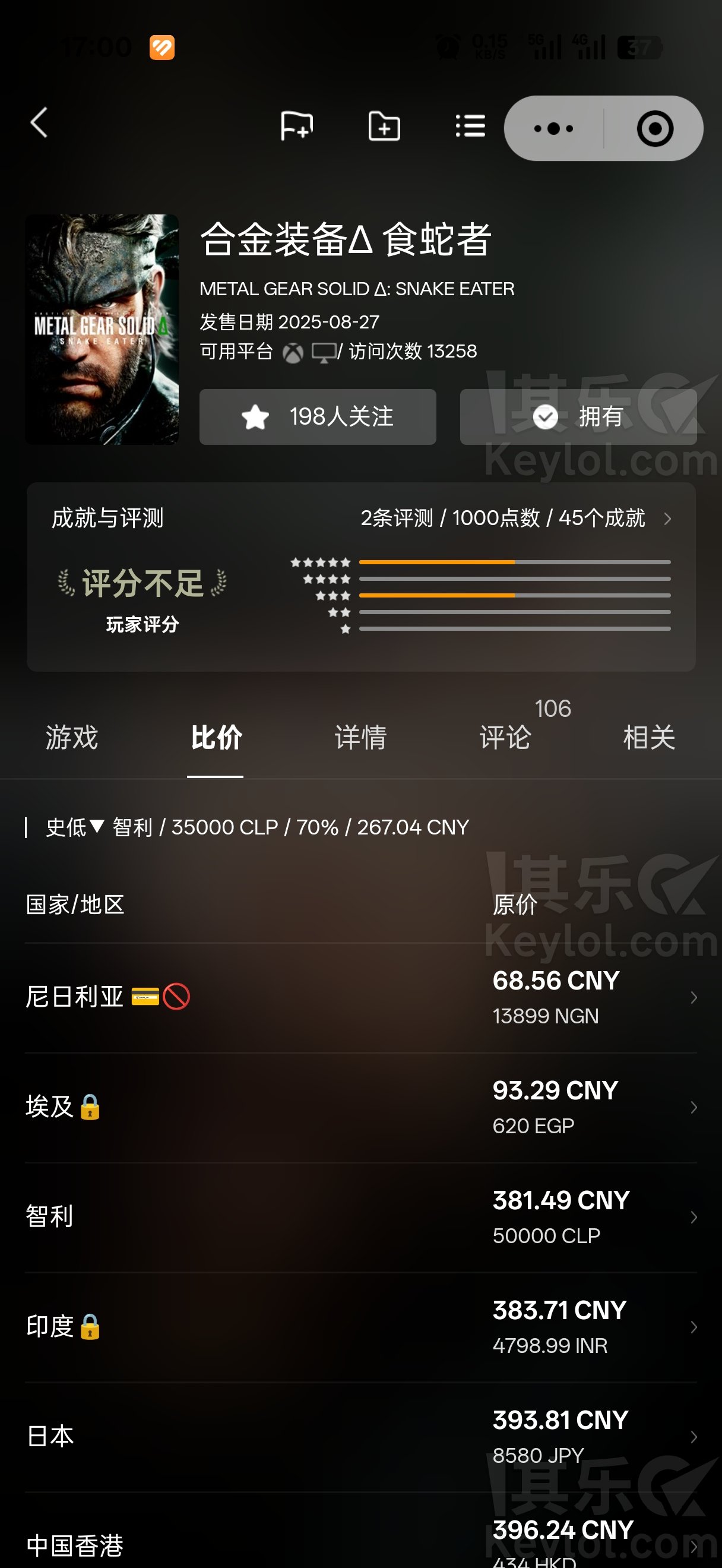Switch to the 游戏 tab

coord(72,737)
